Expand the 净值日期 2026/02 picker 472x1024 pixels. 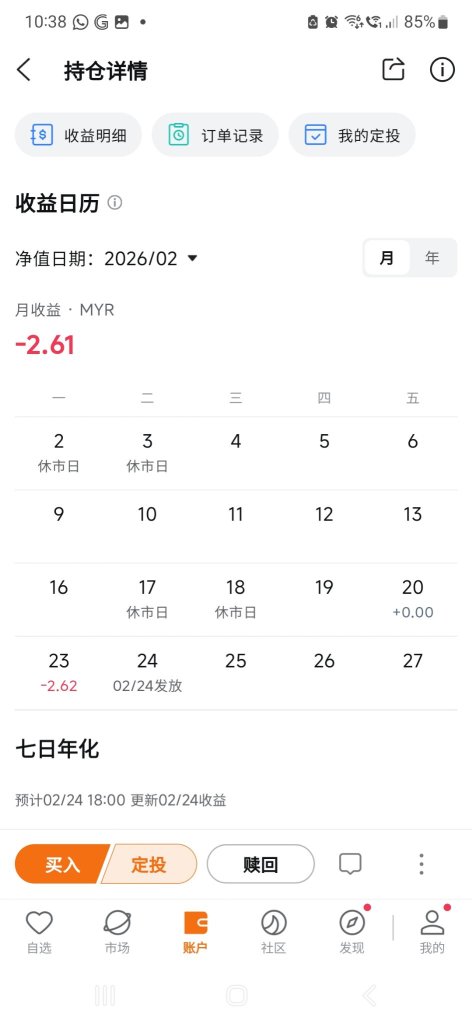[106, 259]
